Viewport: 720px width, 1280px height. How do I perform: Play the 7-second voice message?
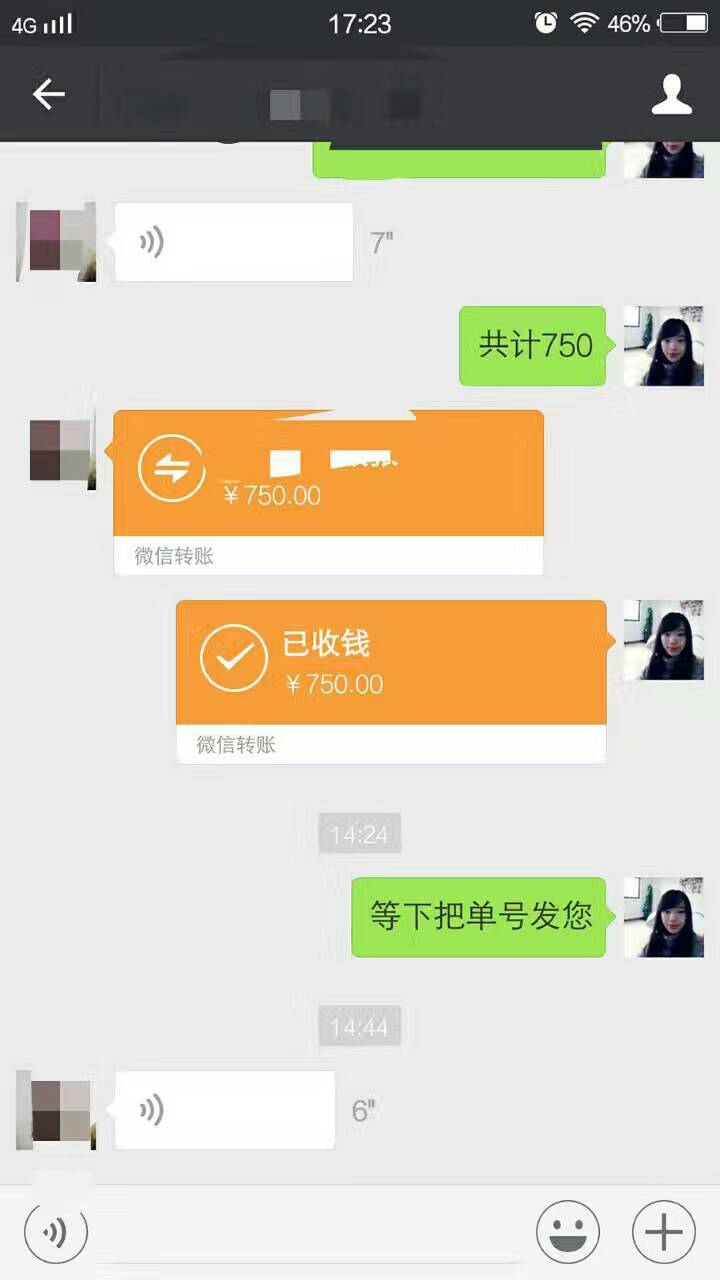point(234,242)
